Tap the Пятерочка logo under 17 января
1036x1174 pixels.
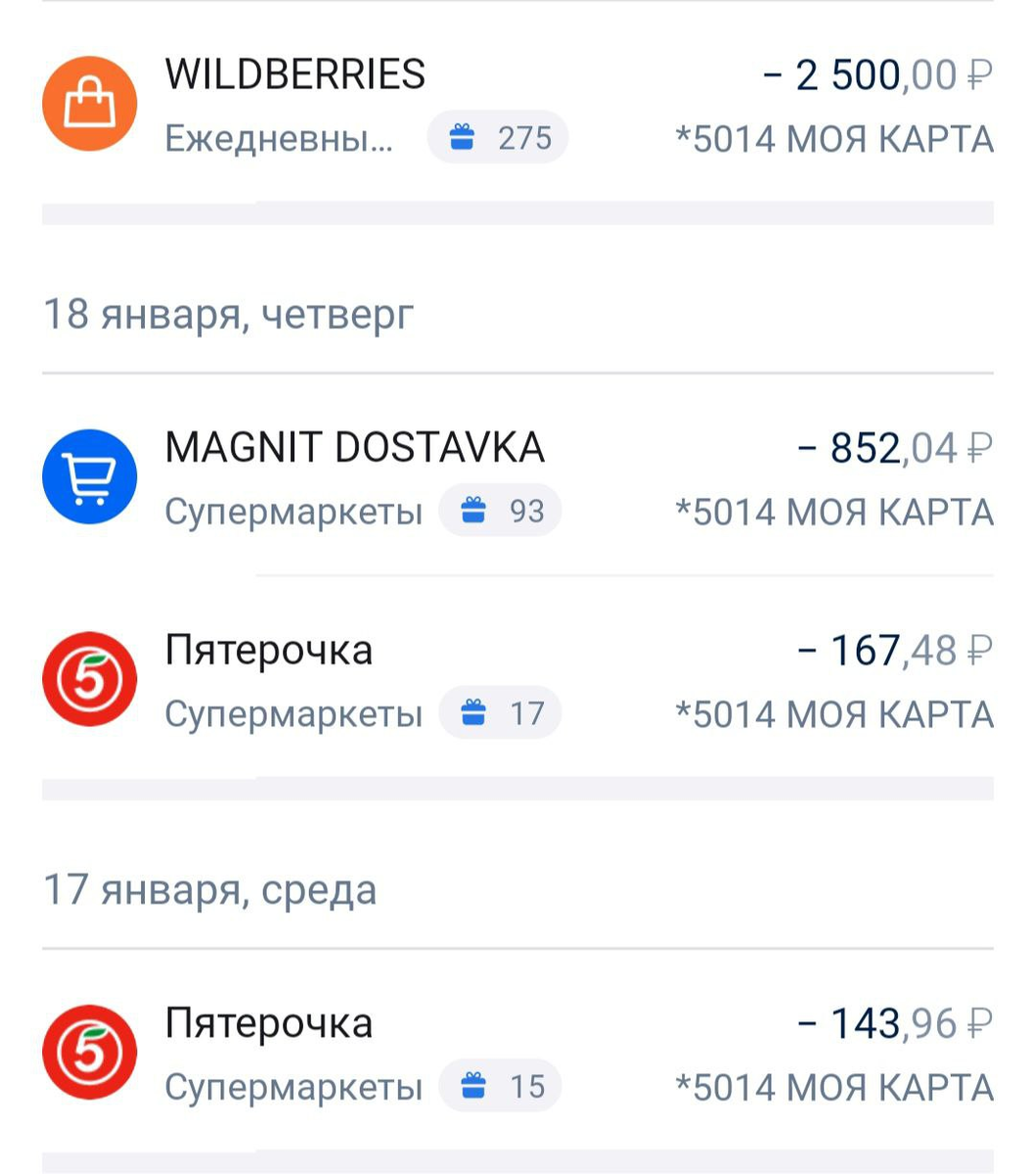click(x=88, y=1052)
